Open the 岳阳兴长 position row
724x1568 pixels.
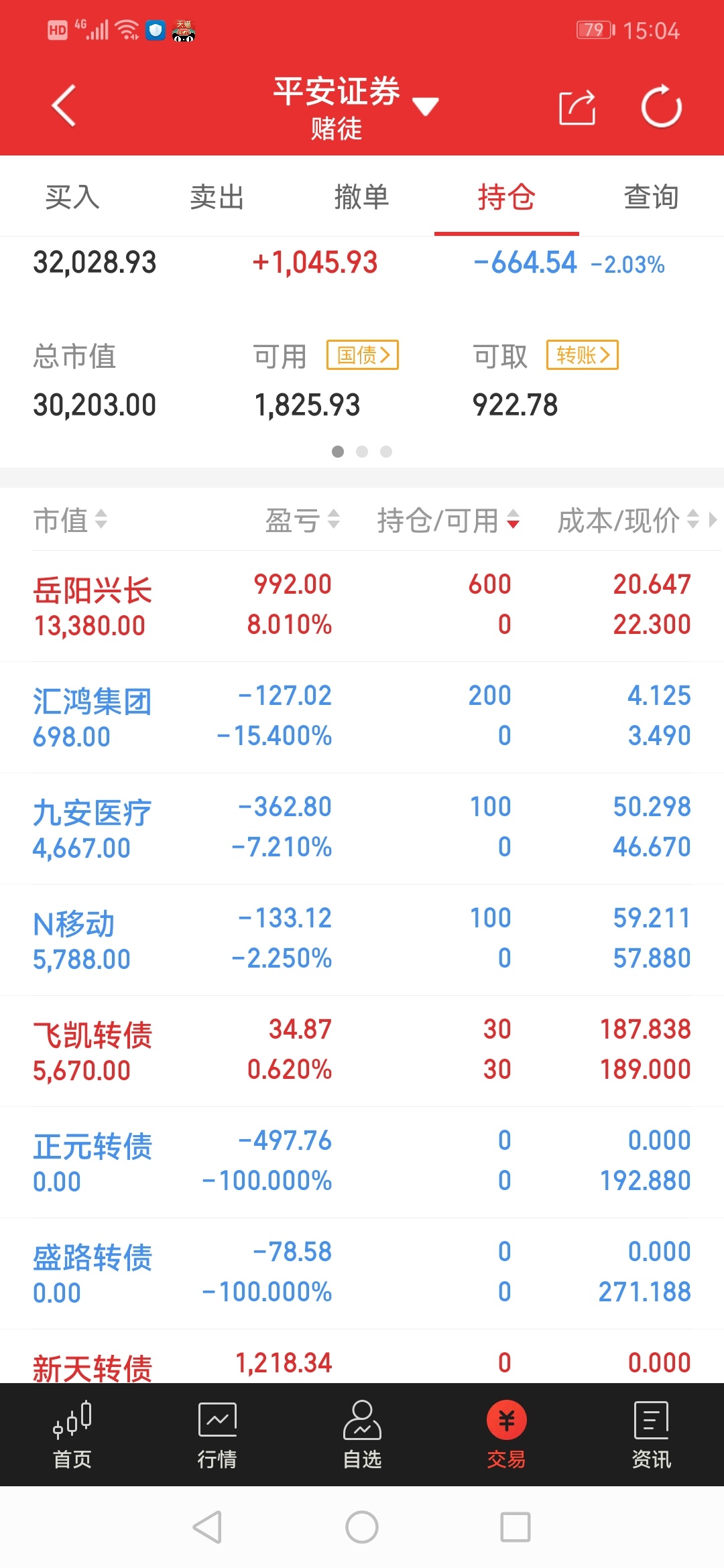[x=362, y=606]
